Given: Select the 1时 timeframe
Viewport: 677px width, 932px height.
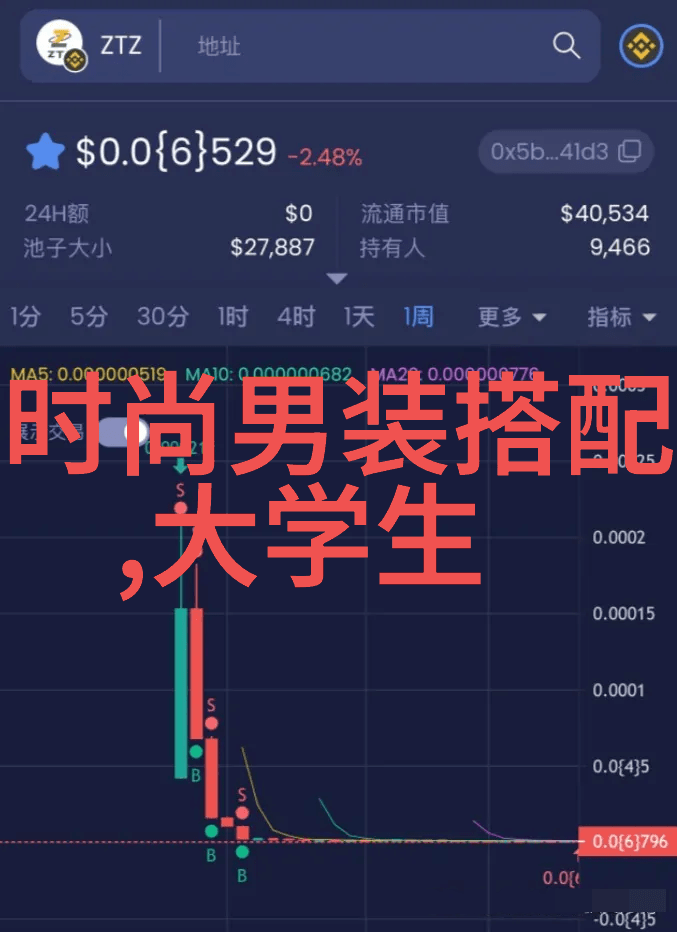Looking at the screenshot, I should tap(232, 317).
